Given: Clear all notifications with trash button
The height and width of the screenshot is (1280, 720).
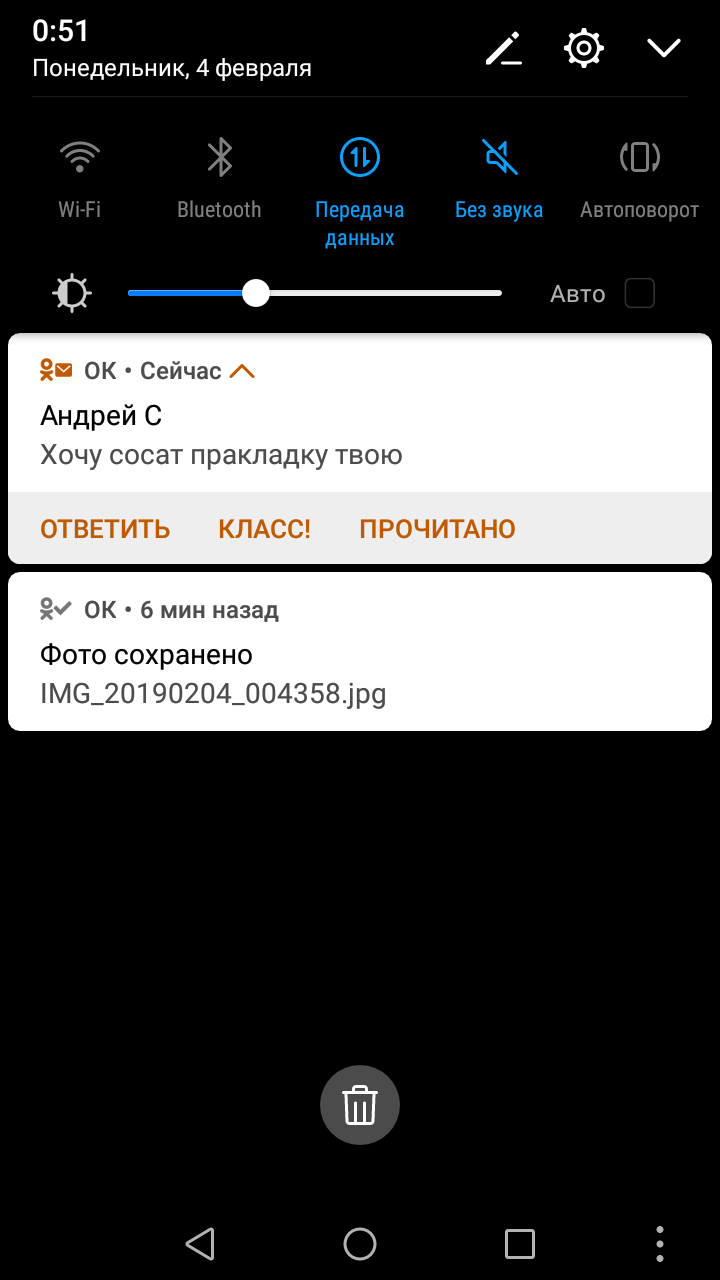Looking at the screenshot, I should [360, 1105].
